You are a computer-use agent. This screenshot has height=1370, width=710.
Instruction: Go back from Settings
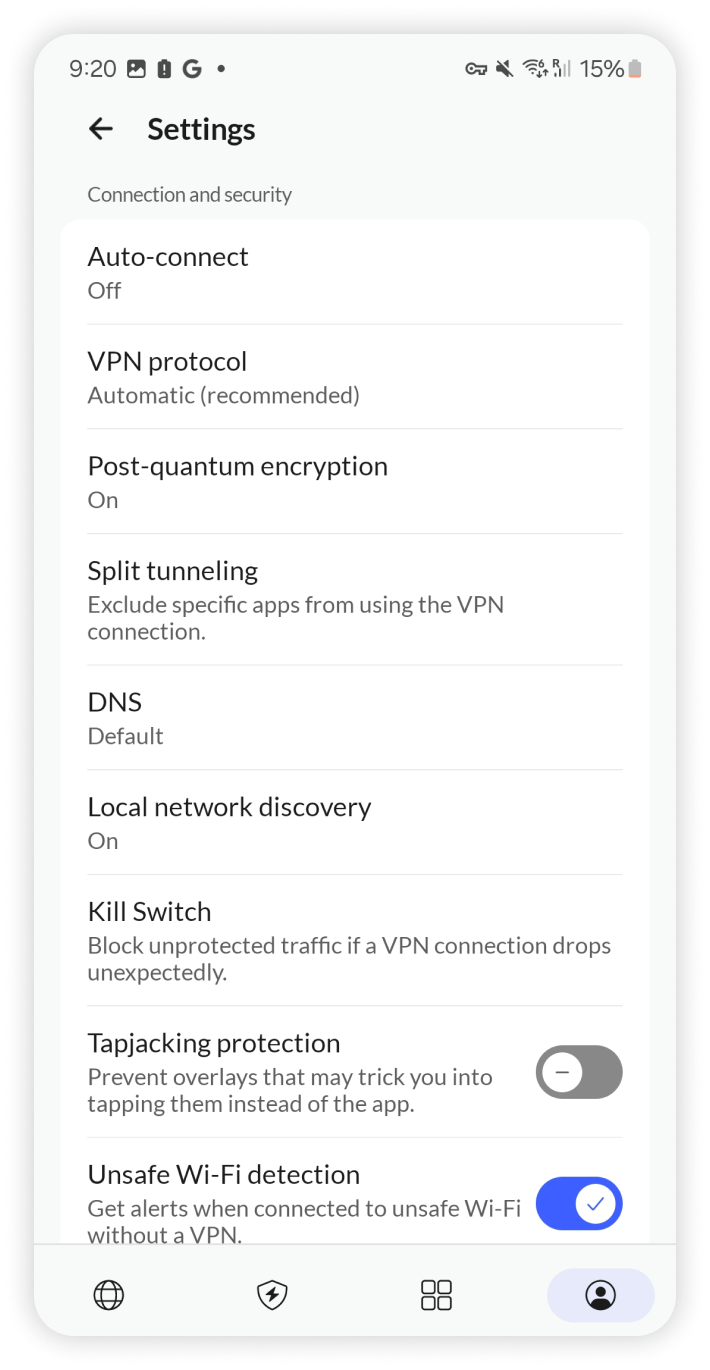pos(101,129)
